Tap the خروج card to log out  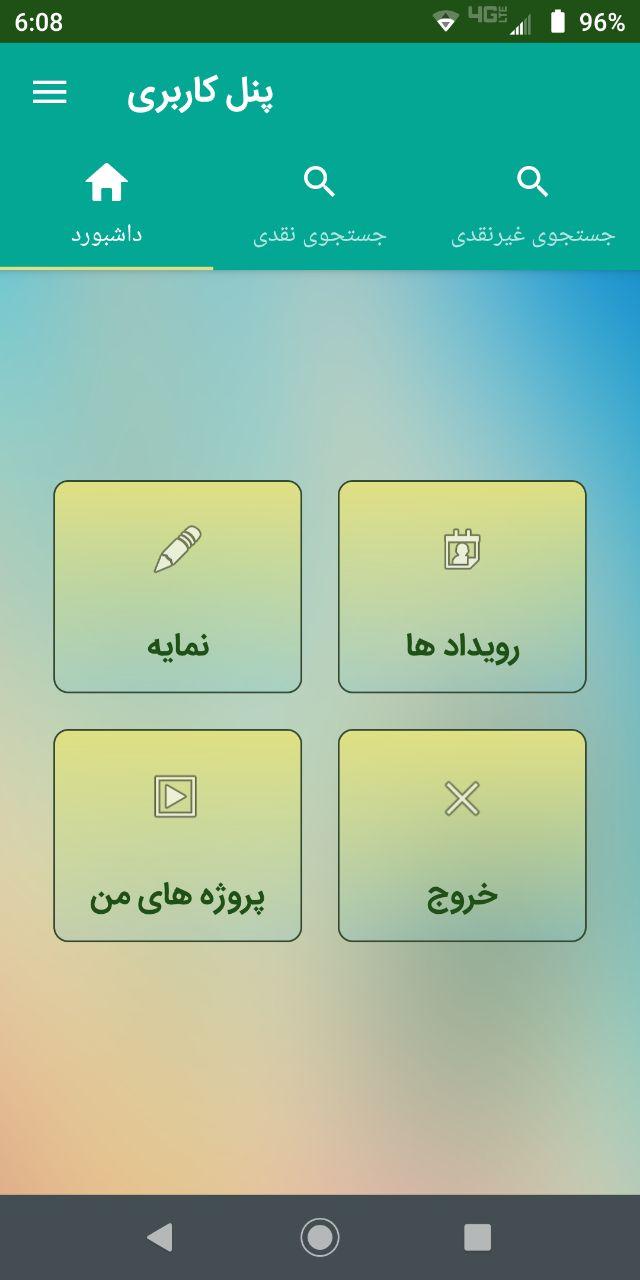coord(462,835)
